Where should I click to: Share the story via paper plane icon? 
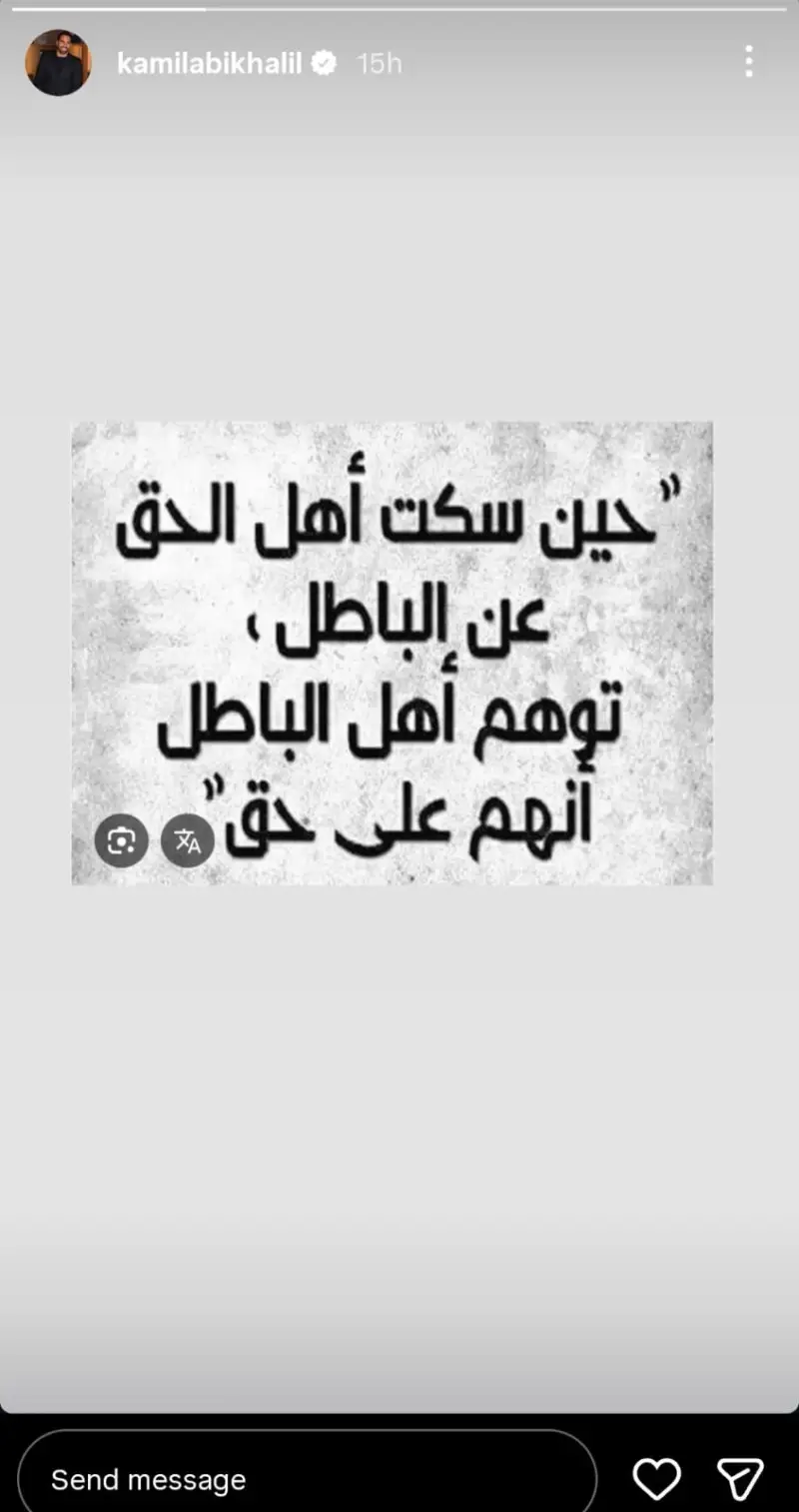(740, 1479)
